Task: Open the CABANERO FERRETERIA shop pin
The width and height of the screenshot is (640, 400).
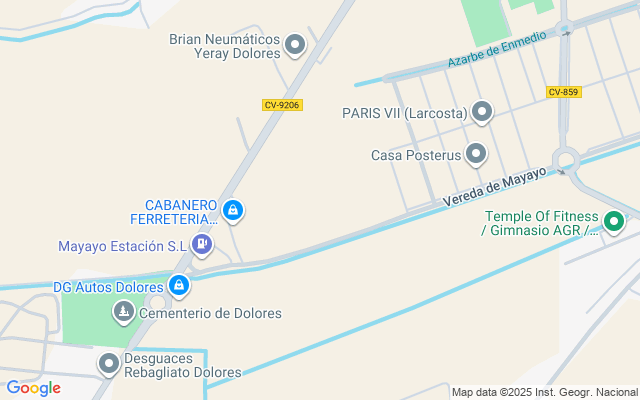Action: point(232,210)
